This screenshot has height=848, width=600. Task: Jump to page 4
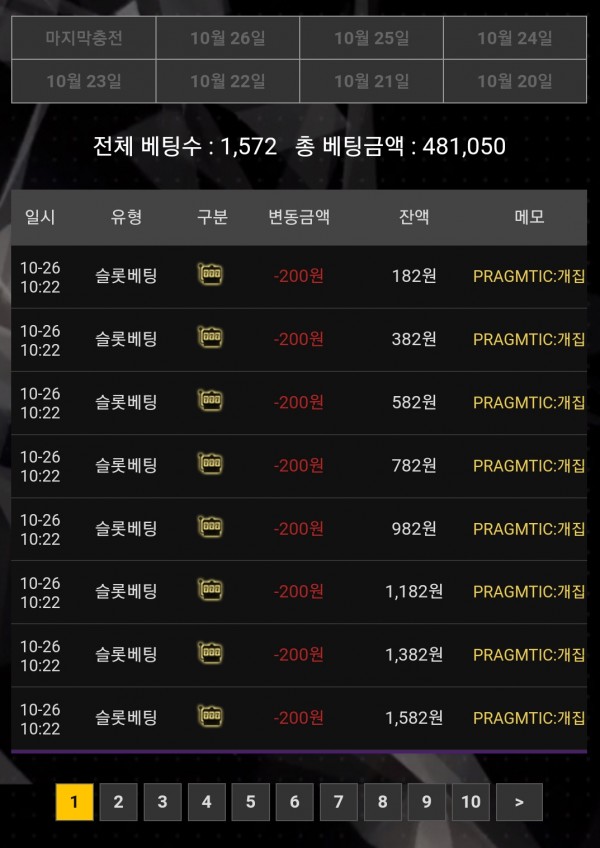(x=206, y=801)
